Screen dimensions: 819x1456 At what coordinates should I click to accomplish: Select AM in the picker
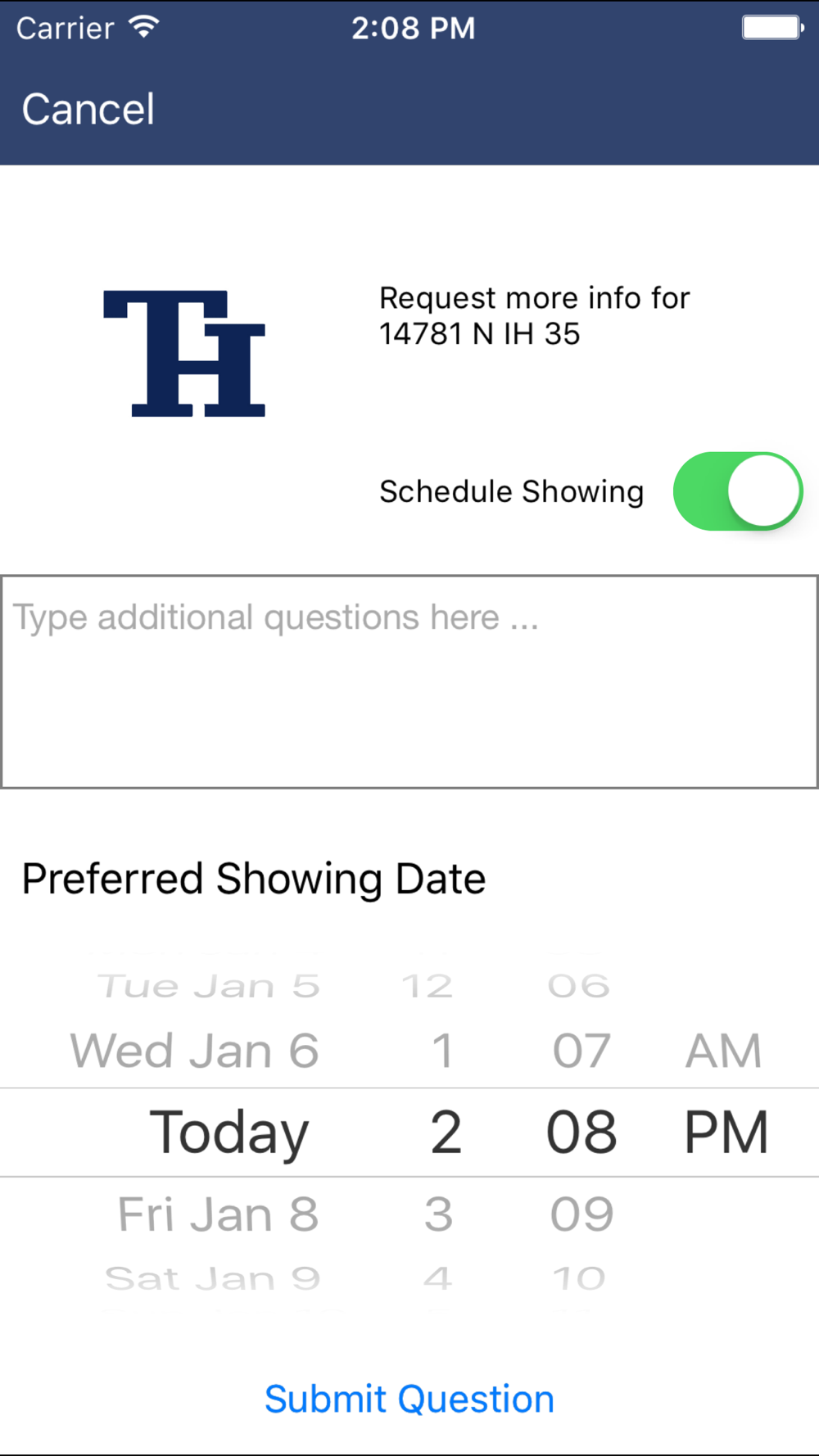point(724,1051)
